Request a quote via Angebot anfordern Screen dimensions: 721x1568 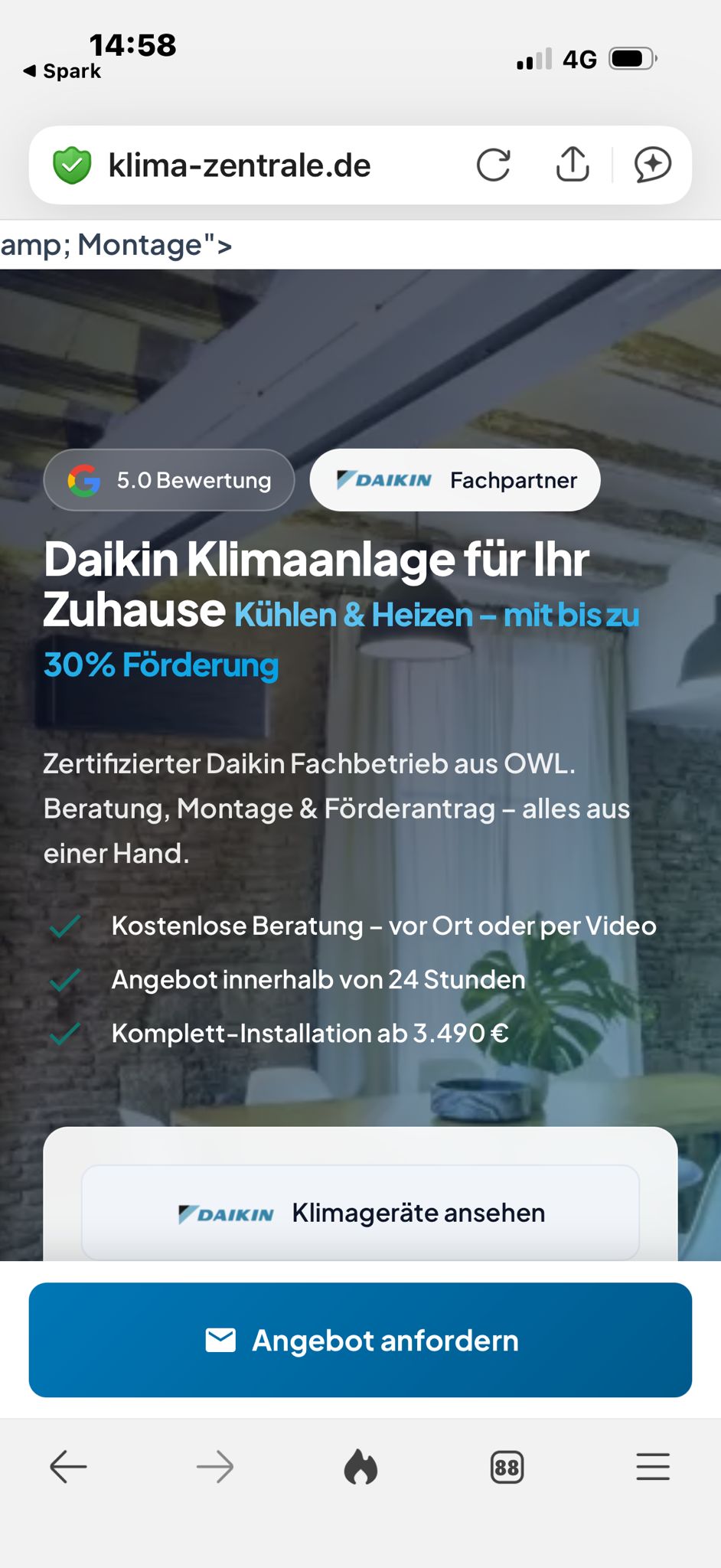click(360, 1340)
